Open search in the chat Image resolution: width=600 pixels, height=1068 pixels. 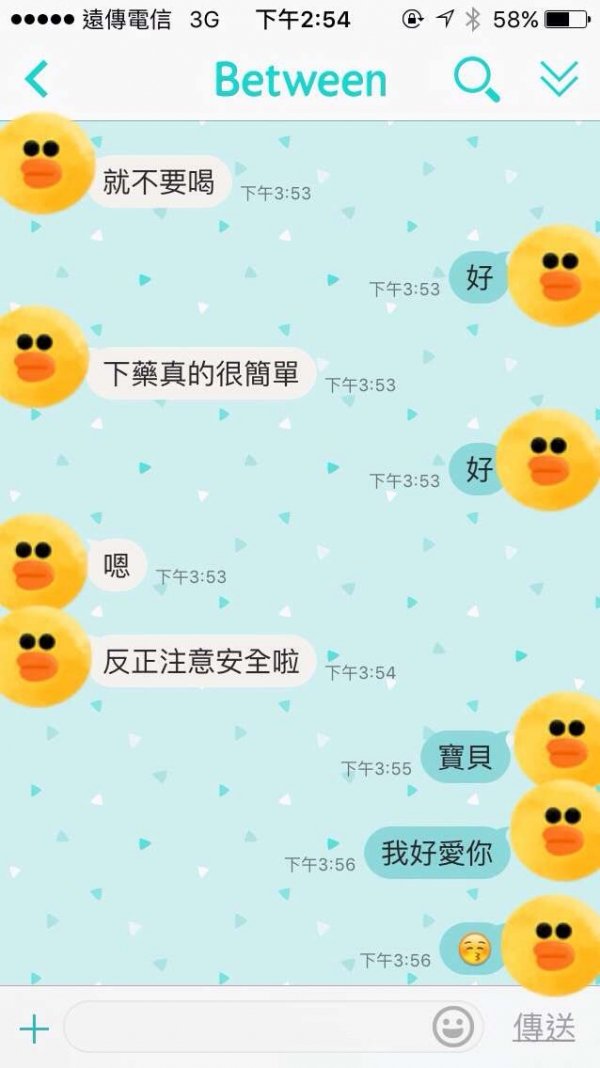476,79
